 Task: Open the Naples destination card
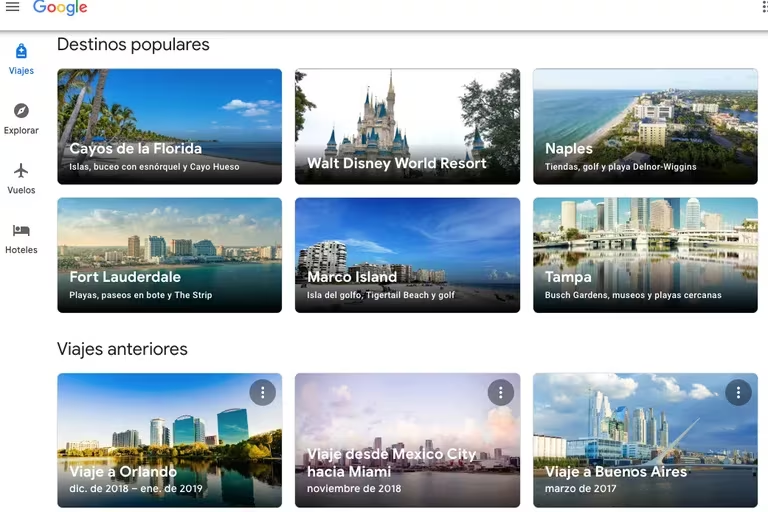point(645,126)
